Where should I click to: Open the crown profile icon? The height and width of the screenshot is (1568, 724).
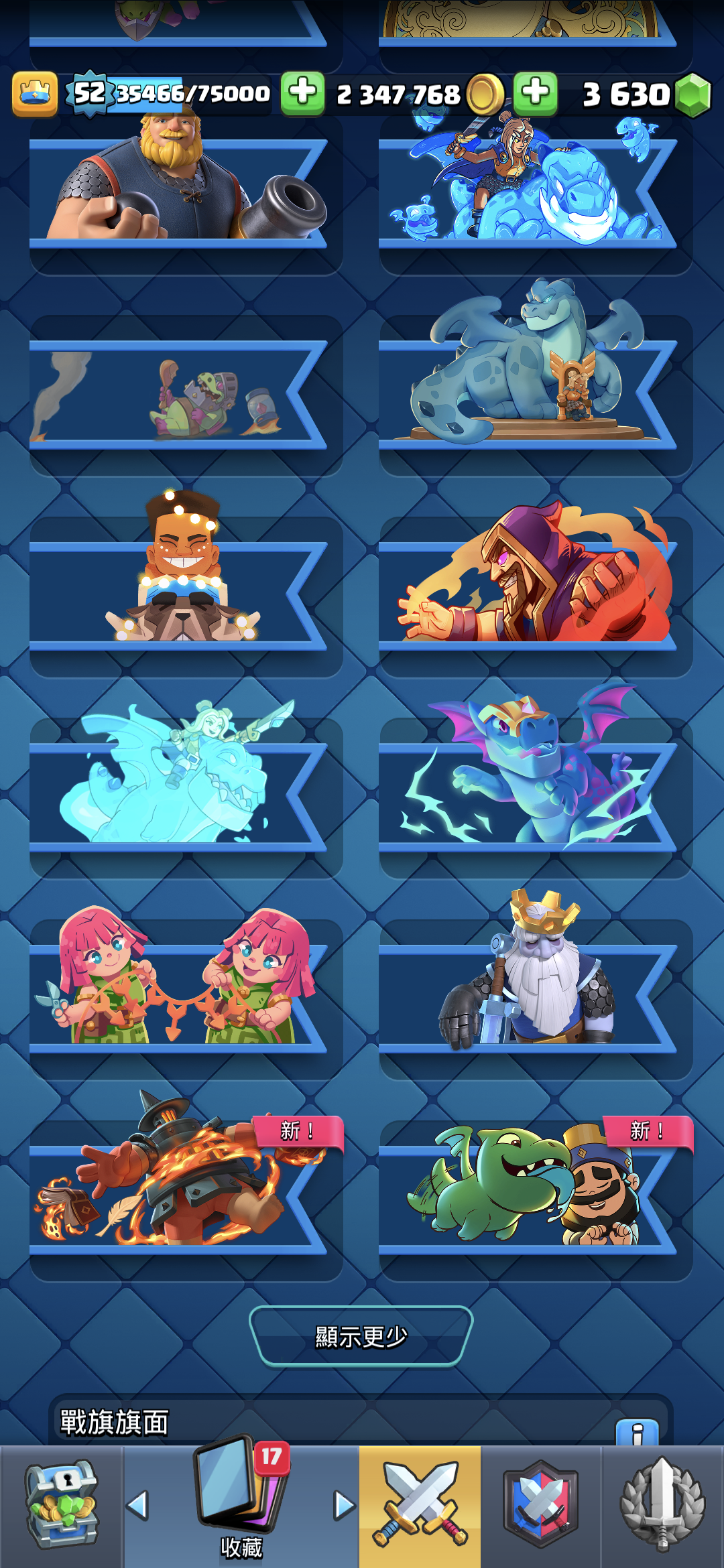tap(35, 94)
